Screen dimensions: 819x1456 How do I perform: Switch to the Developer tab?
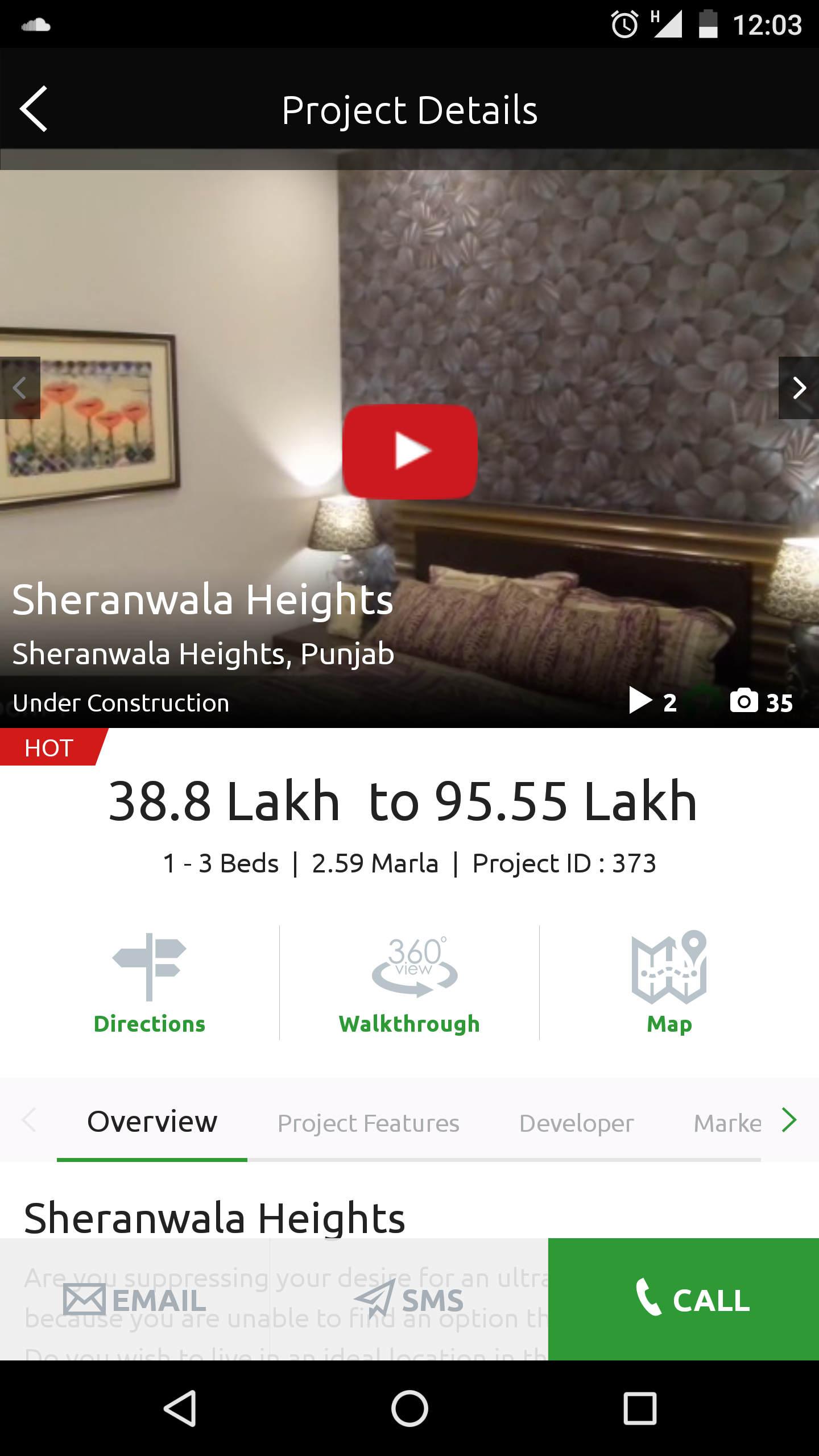(577, 1123)
